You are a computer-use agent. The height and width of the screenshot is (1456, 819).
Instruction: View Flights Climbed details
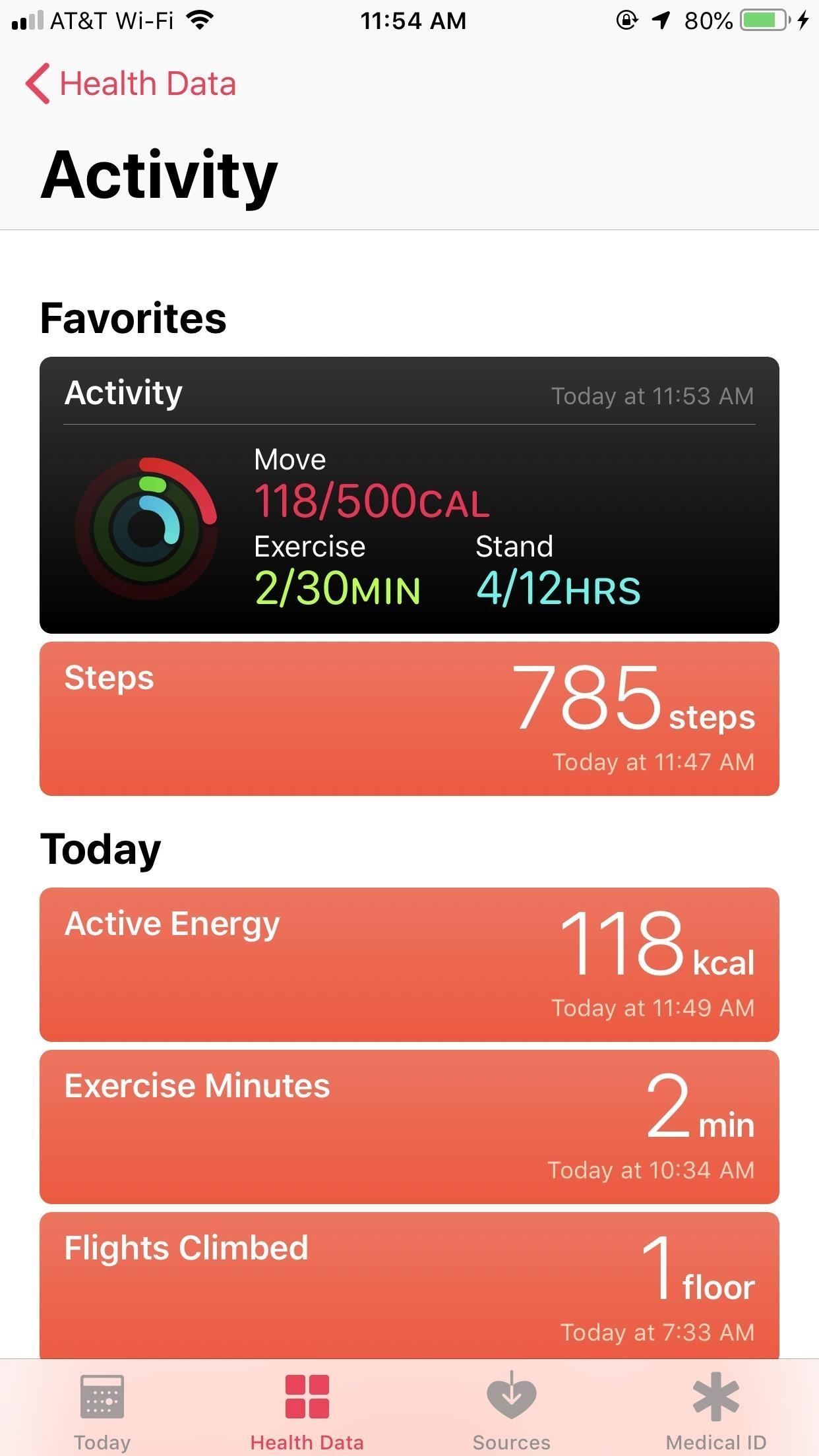[x=409, y=1285]
